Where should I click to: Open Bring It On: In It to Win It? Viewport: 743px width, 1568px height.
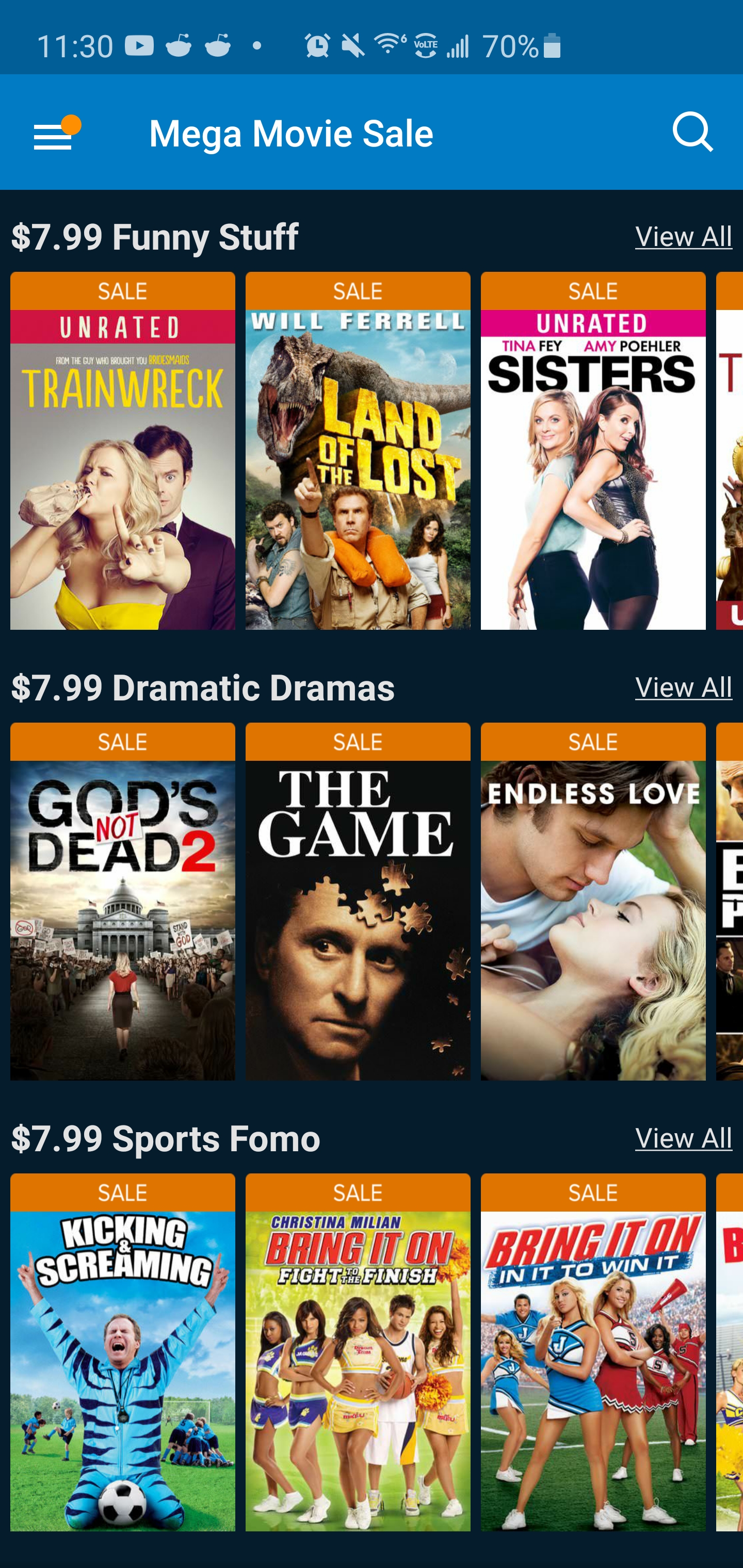592,1352
